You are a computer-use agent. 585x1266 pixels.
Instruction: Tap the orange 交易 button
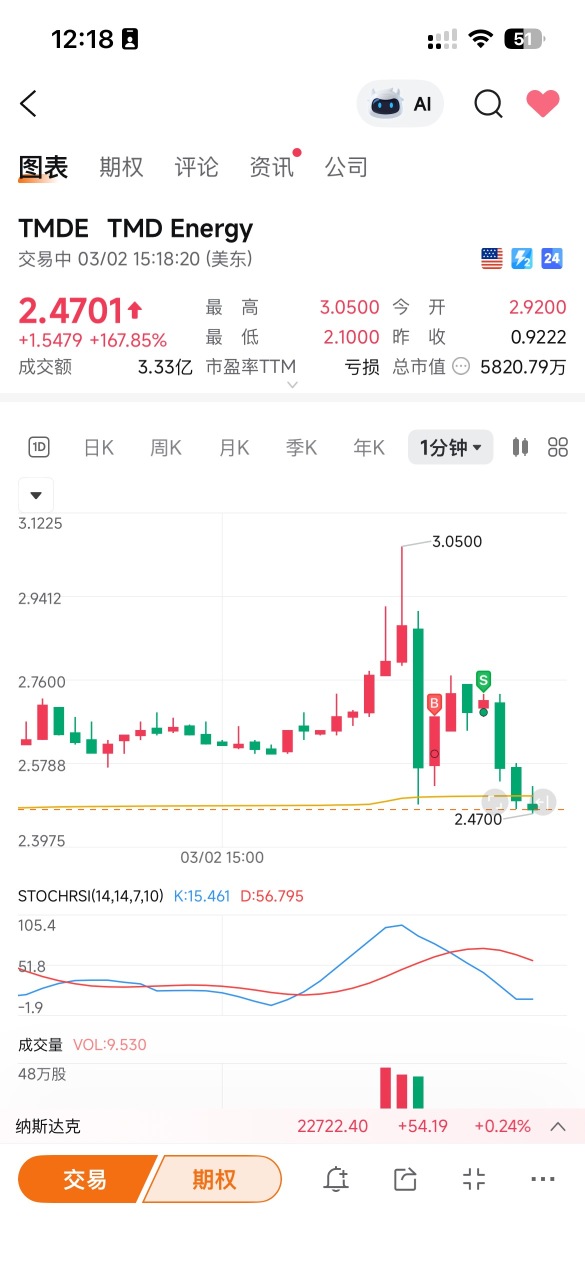click(85, 1179)
